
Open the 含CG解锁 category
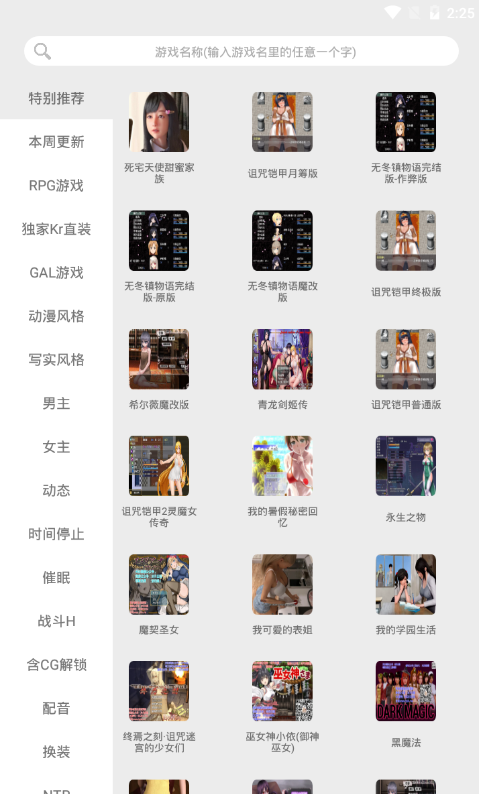point(56,664)
